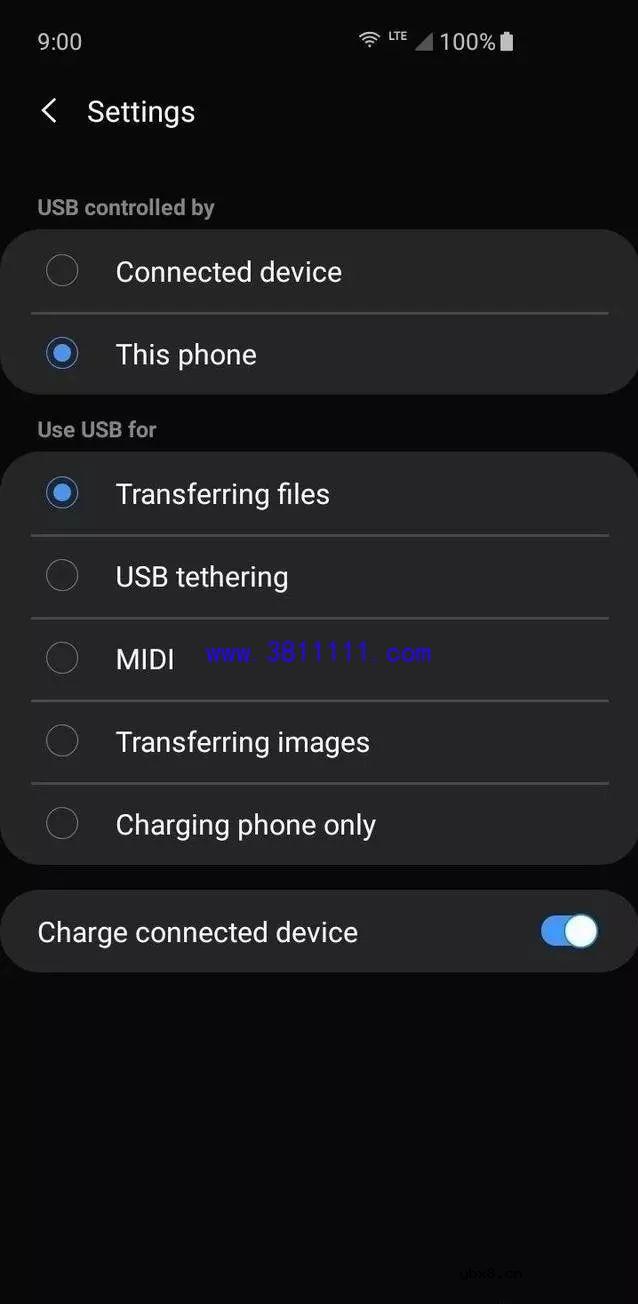Pick the MIDI USB mode

point(62,658)
